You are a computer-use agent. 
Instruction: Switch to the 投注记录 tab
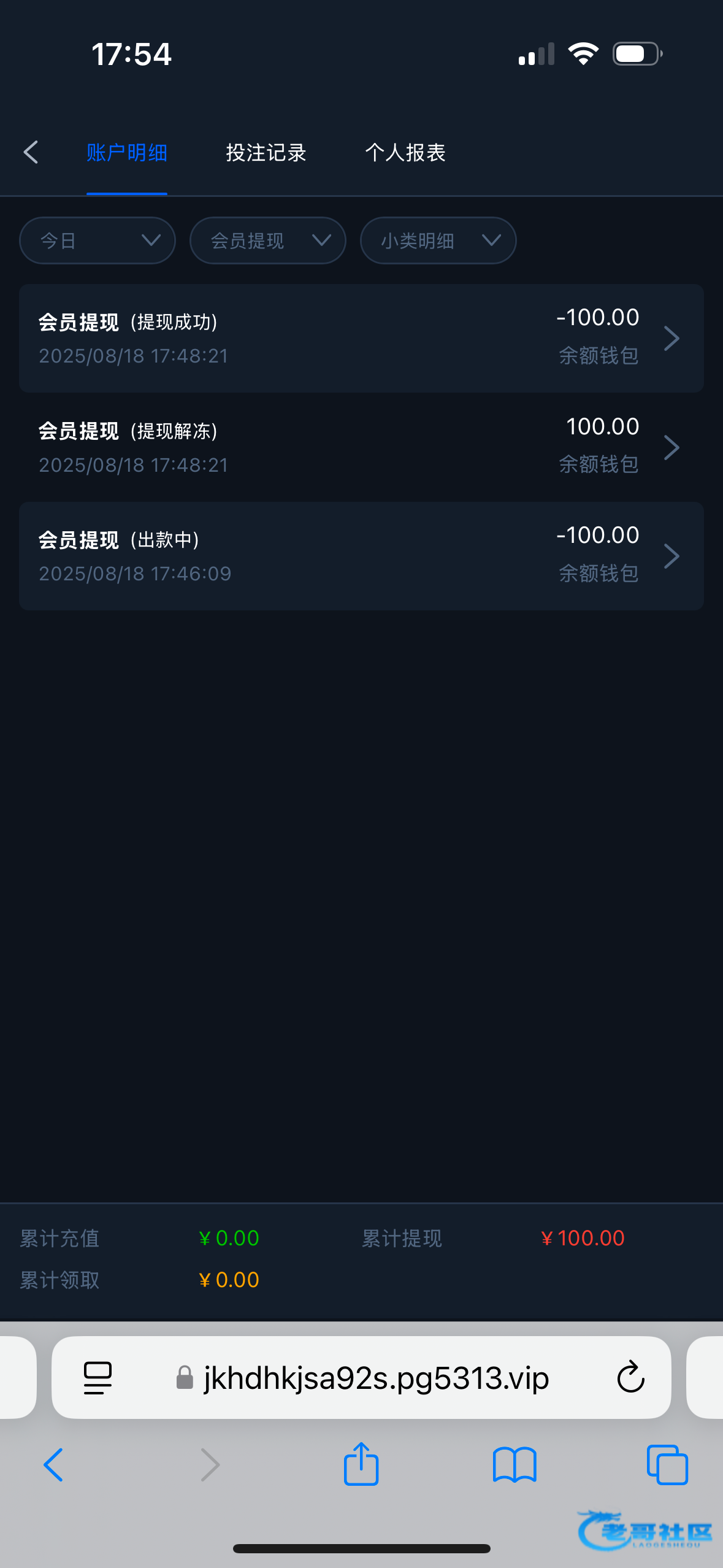[x=266, y=152]
